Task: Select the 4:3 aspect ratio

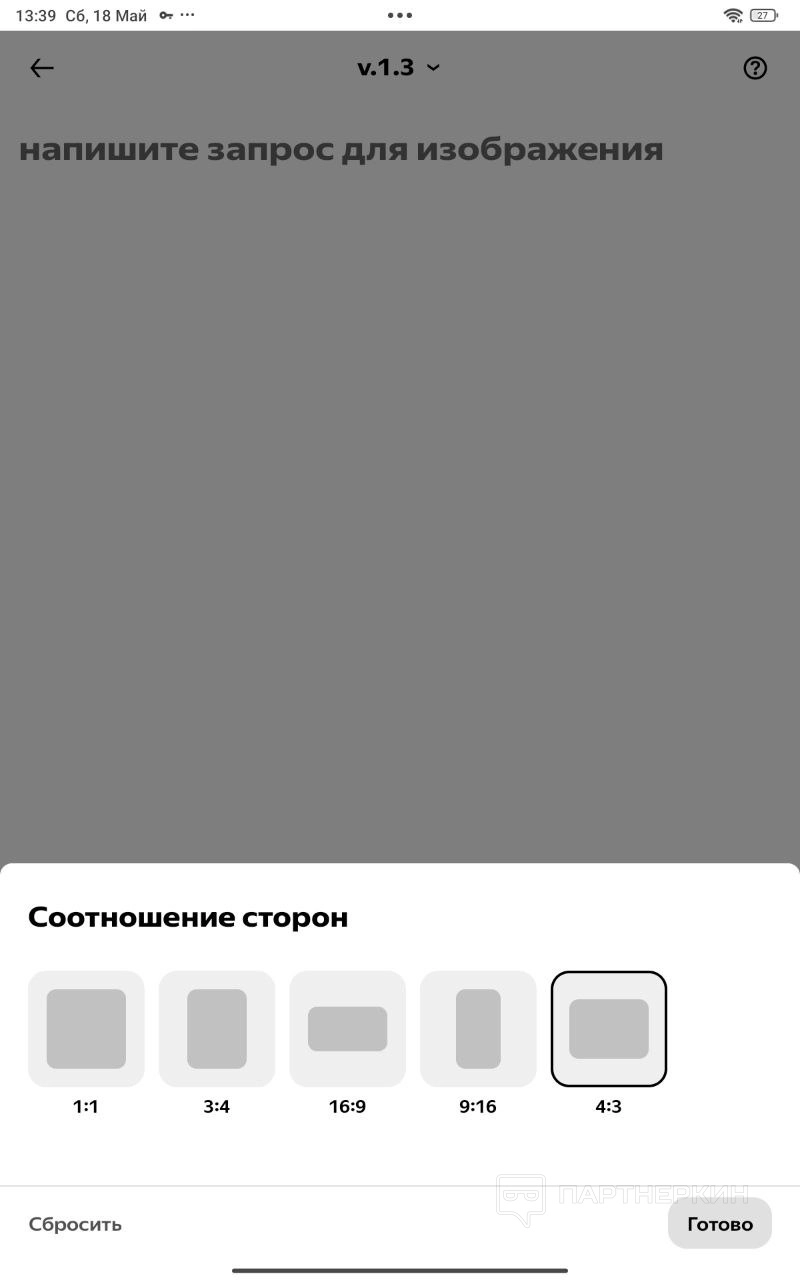Action: click(609, 1029)
